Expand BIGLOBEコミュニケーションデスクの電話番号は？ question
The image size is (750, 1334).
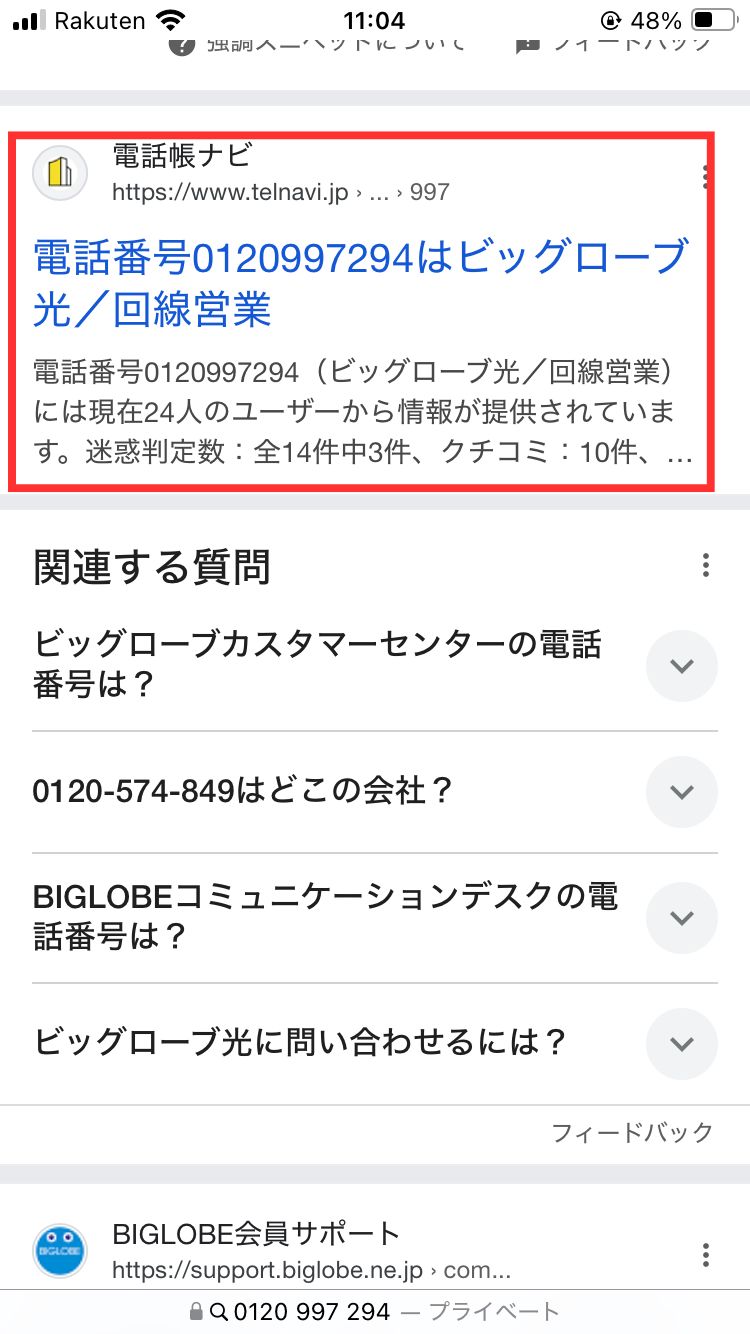[x=681, y=917]
